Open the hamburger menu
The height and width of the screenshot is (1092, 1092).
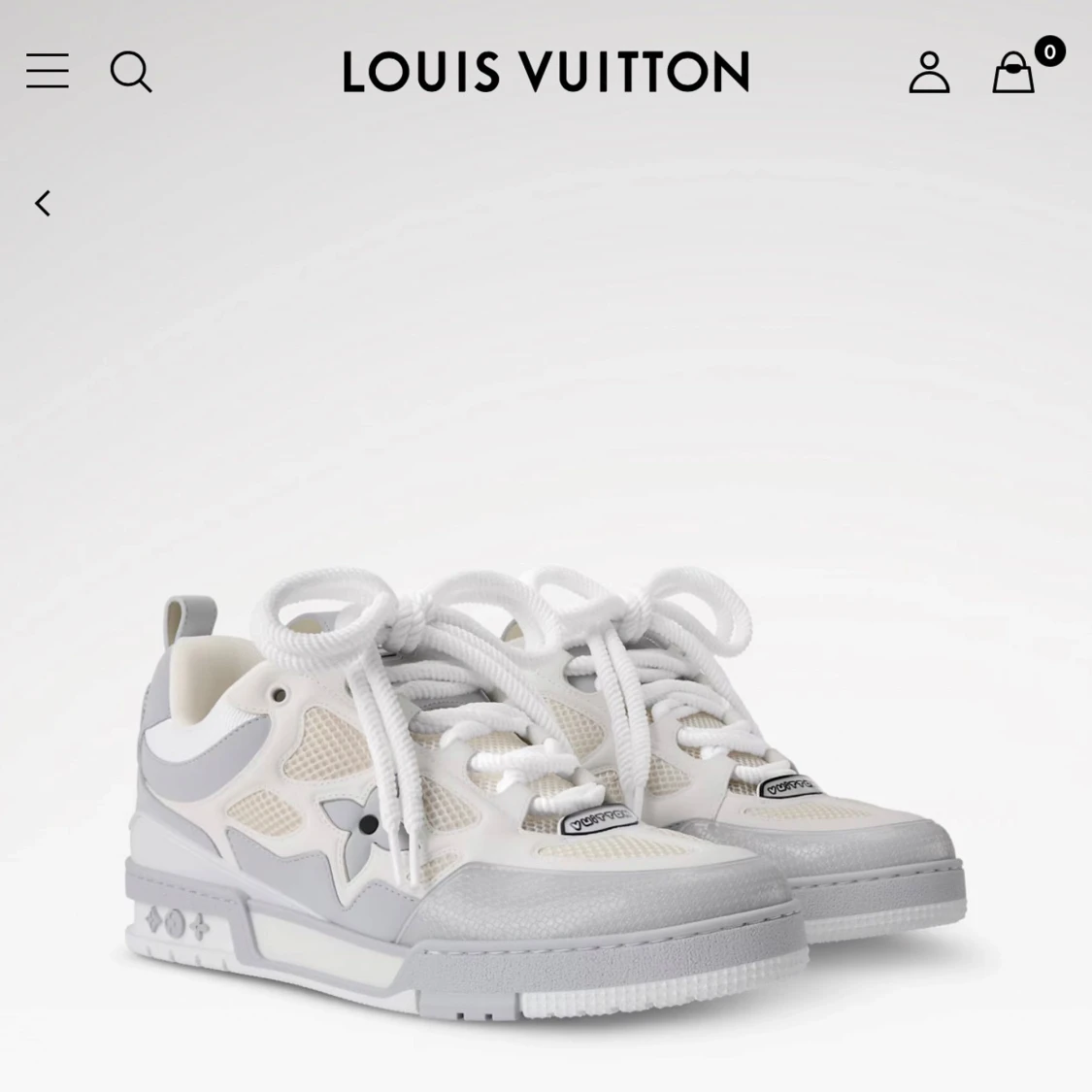(x=48, y=71)
